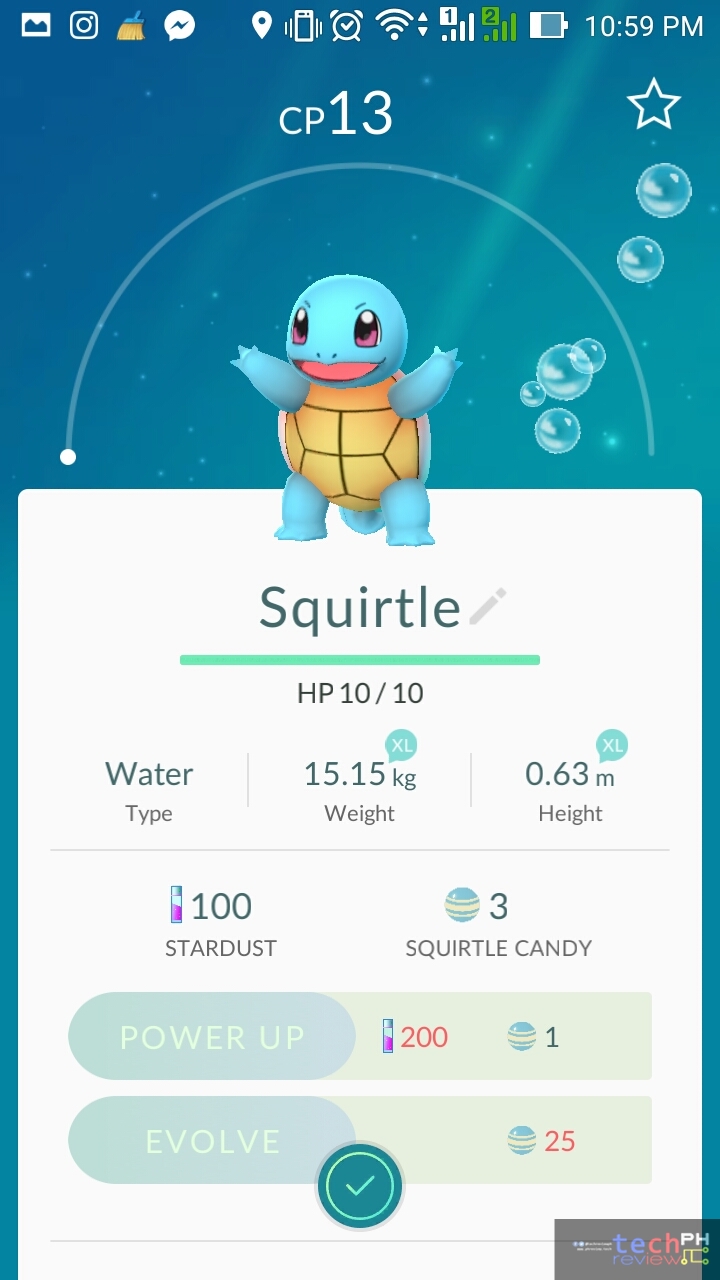Image resolution: width=720 pixels, height=1280 pixels.
Task: Close the Pokémon details with checkmark button
Action: tap(360, 1186)
